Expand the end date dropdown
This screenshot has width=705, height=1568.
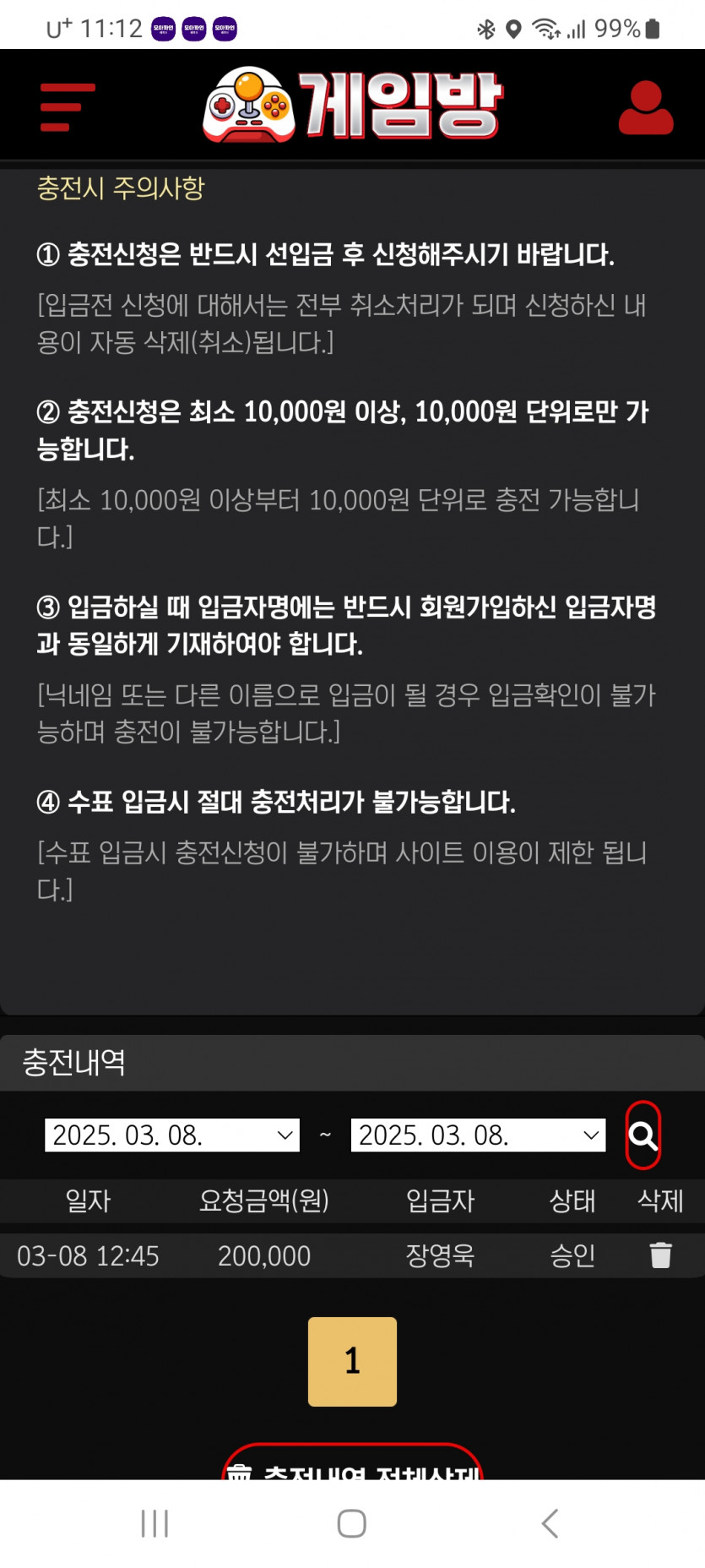[478, 1135]
